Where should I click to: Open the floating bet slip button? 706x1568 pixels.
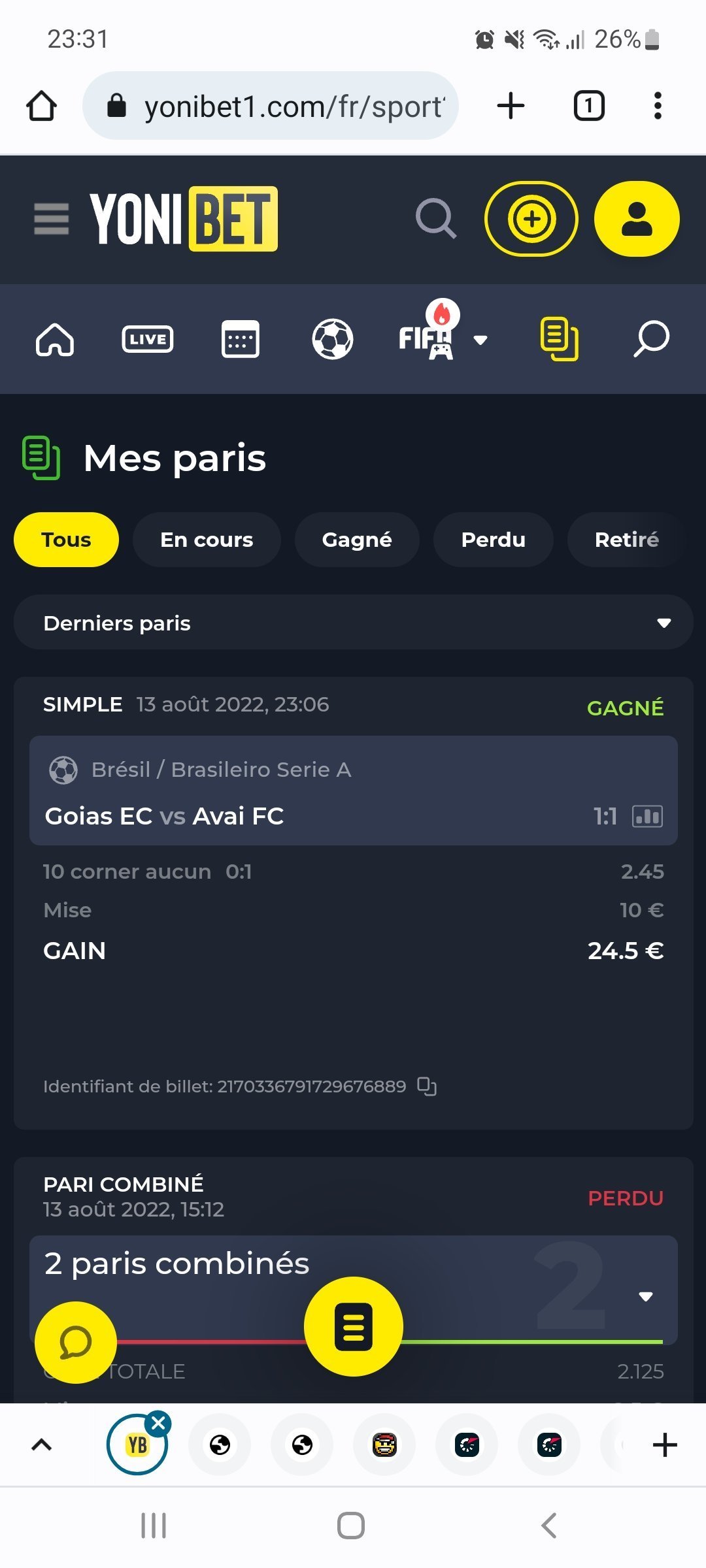click(354, 1326)
